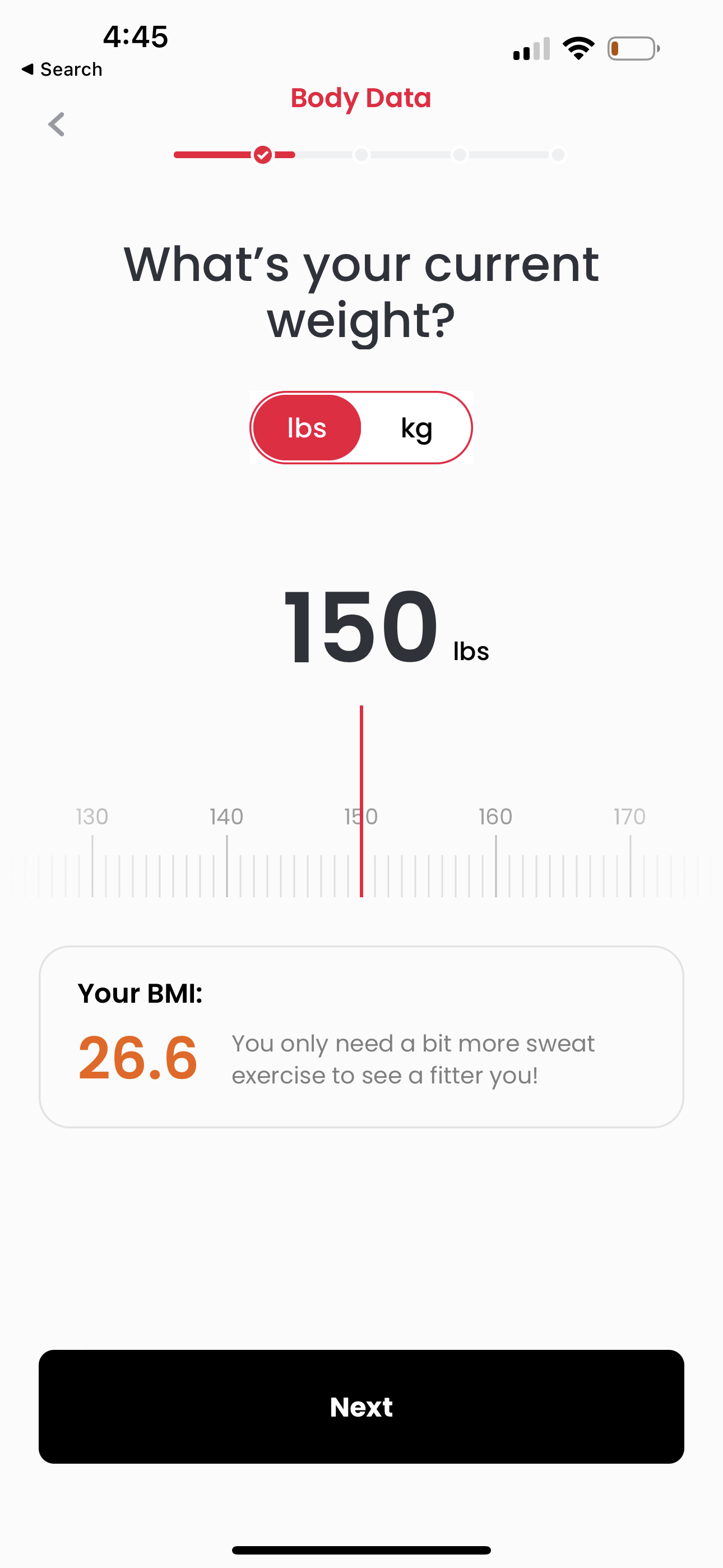The image size is (723, 1568).
Task: Tap the Body Data header
Action: pos(361,98)
